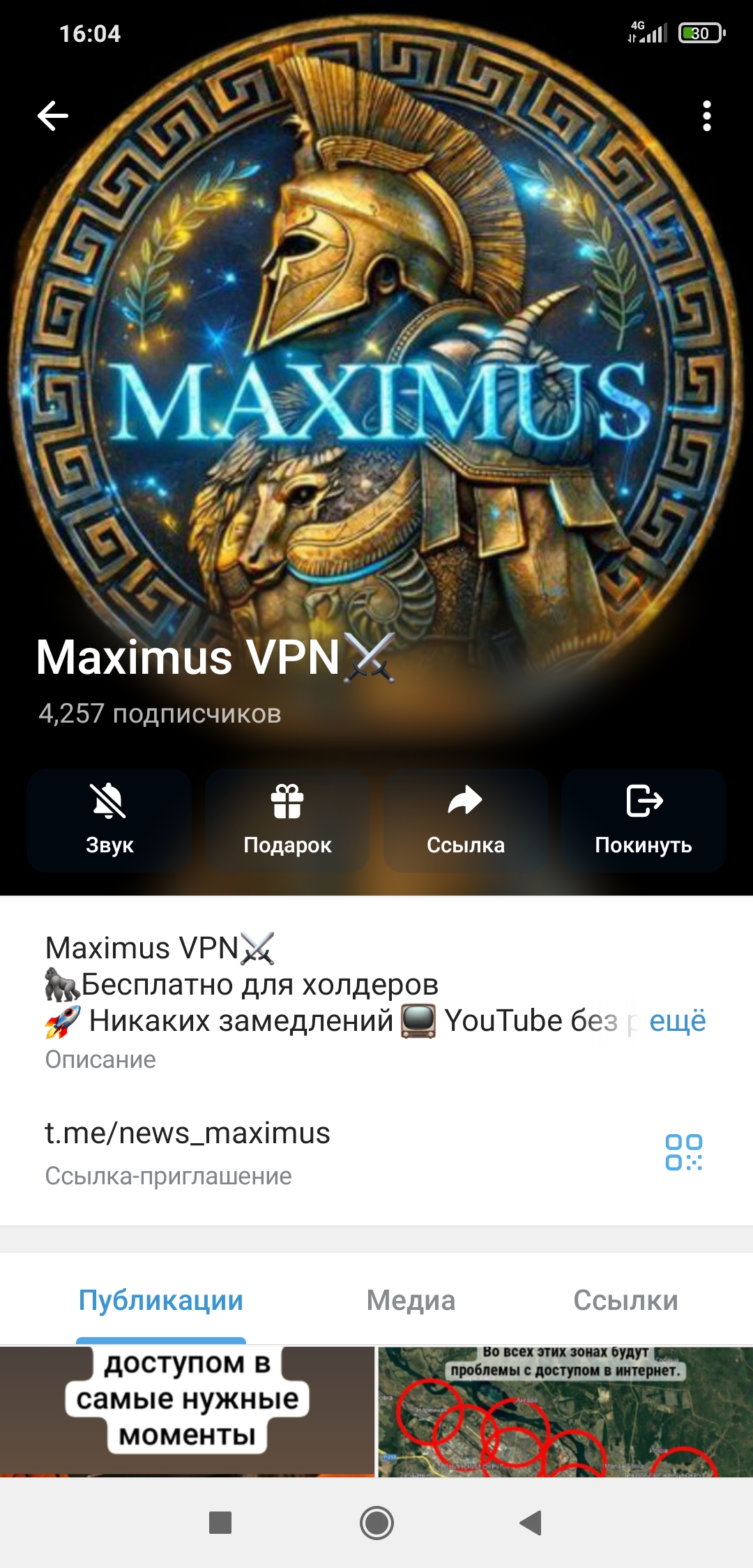
Task: Send a gift via Подарок
Action: [287, 820]
